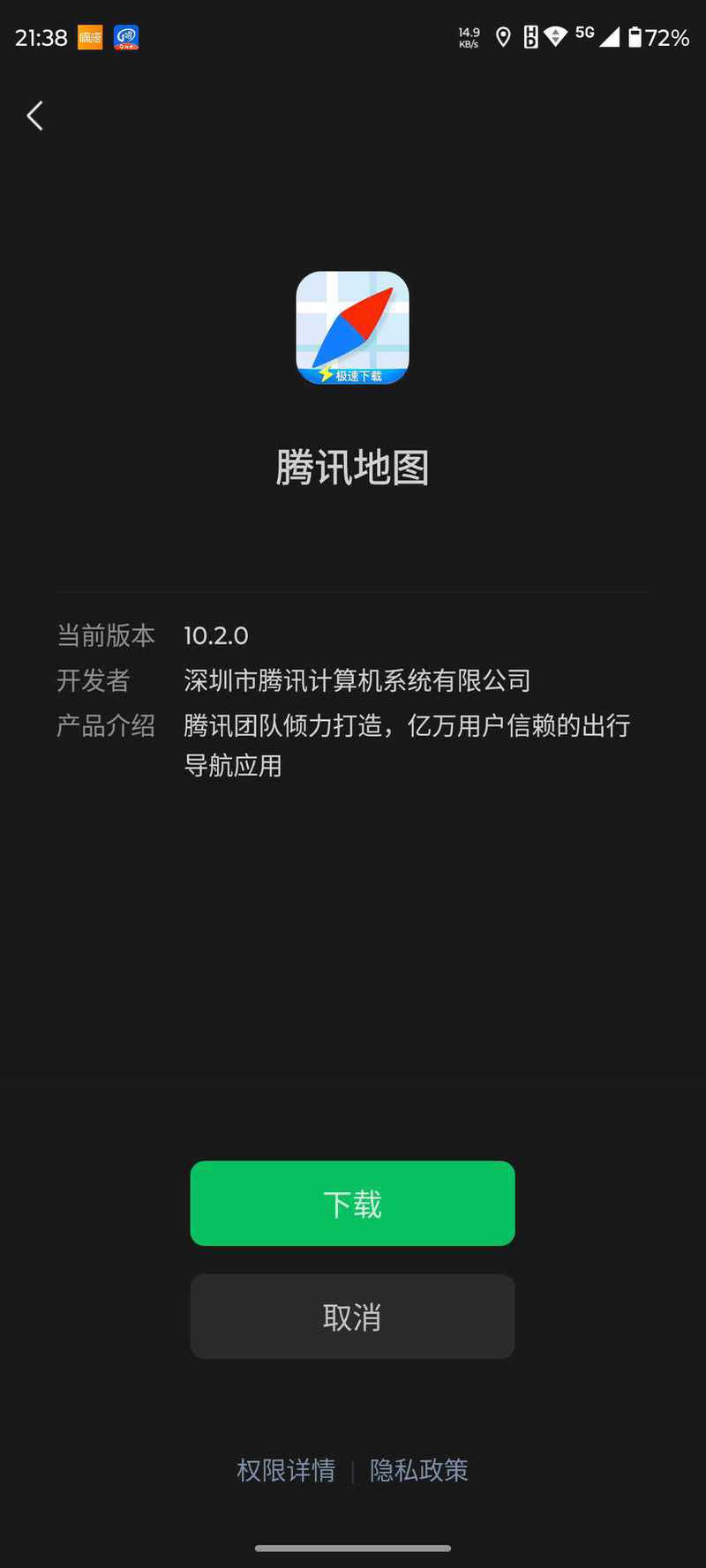Go back using the top-left arrow
The width and height of the screenshot is (706, 1568).
point(35,116)
